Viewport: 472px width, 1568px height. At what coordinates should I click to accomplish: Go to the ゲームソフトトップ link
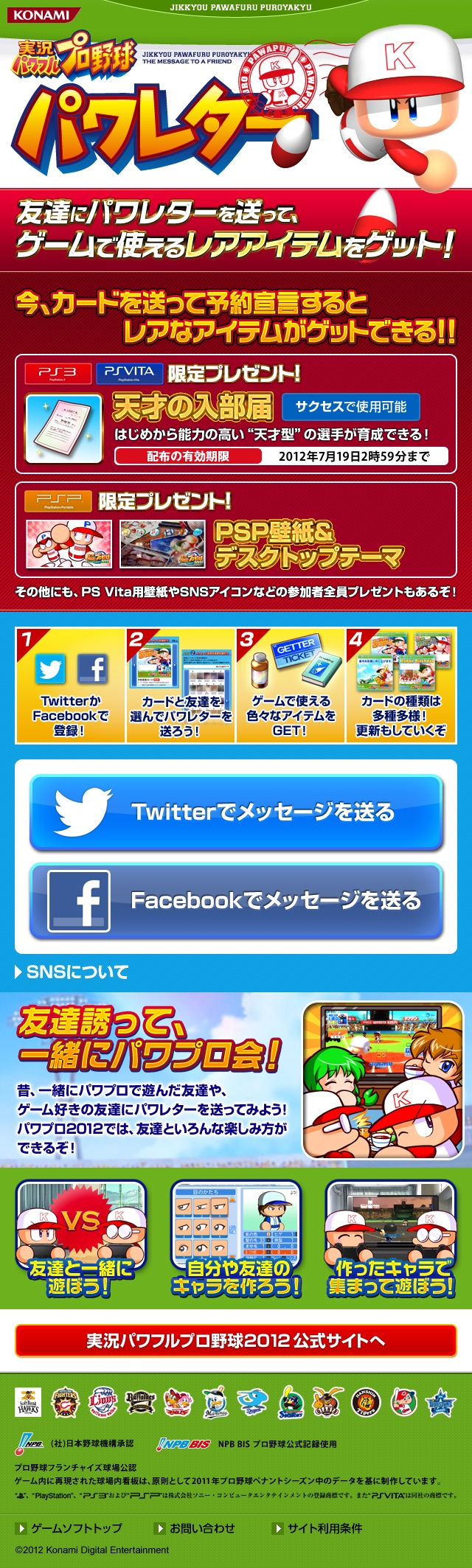coord(75,1528)
